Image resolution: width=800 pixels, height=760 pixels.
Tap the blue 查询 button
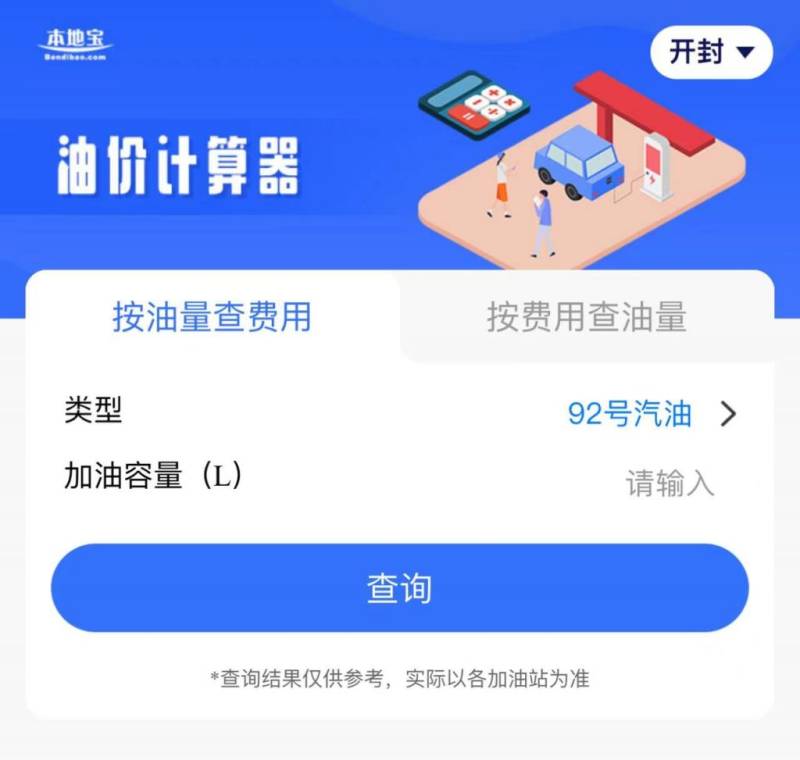(400, 588)
